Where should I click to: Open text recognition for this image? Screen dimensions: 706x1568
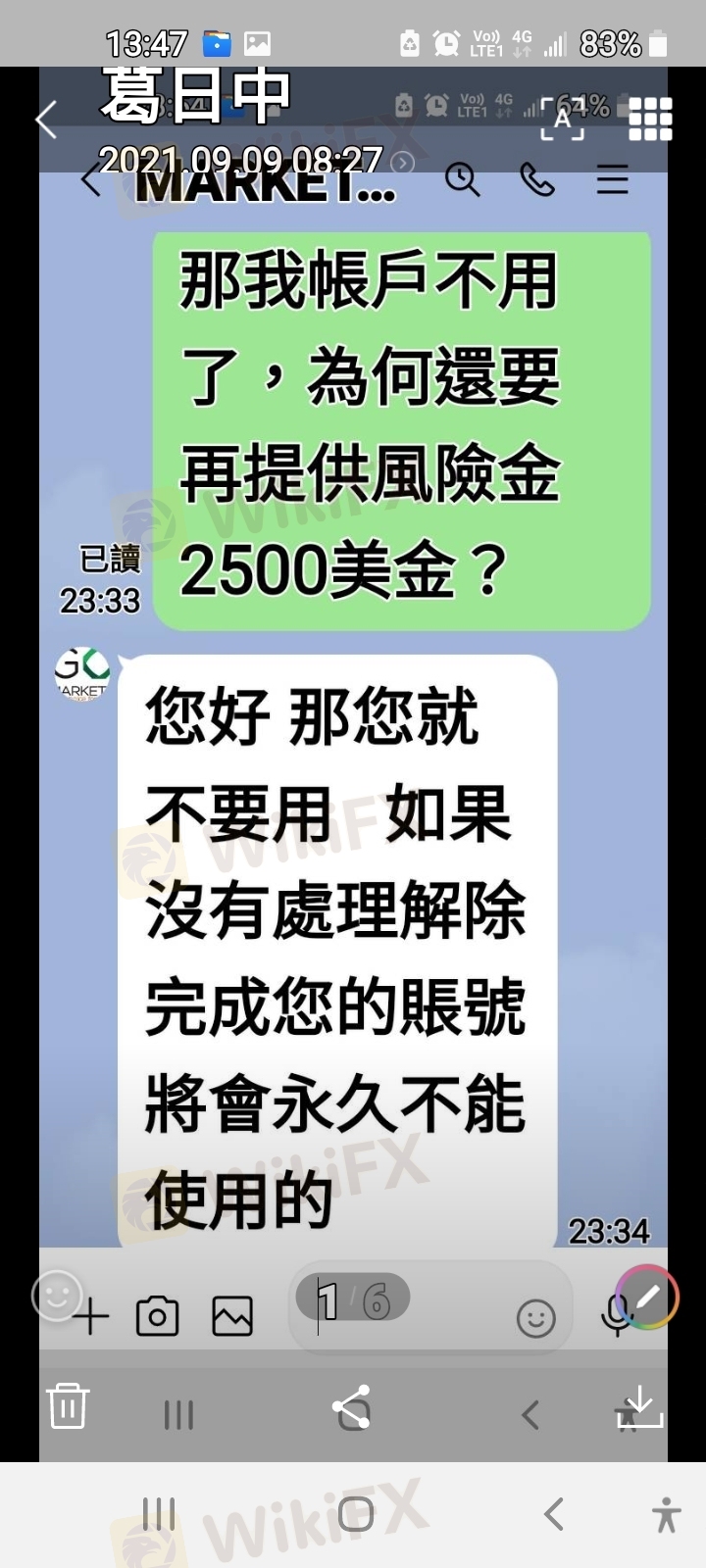coord(562,119)
